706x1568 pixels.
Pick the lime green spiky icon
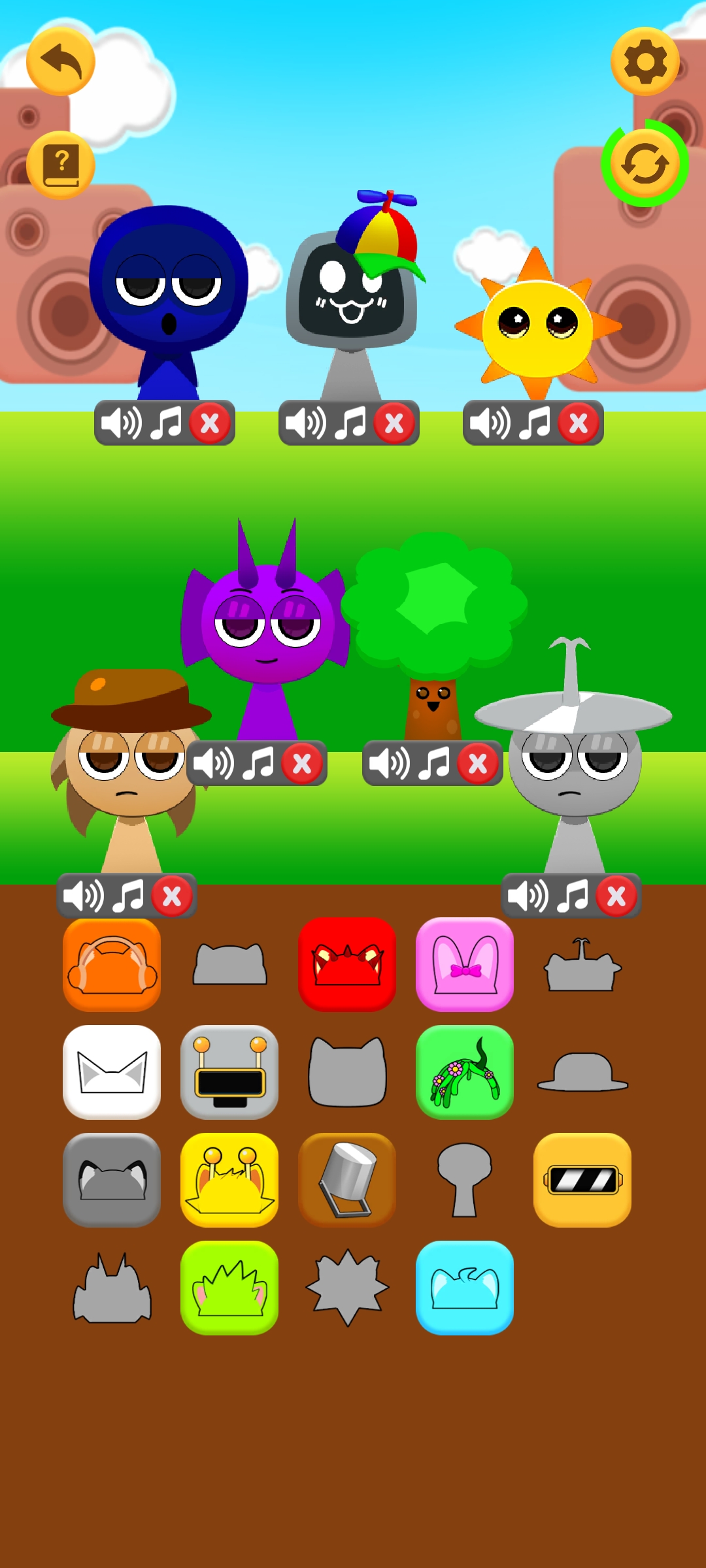click(229, 1288)
